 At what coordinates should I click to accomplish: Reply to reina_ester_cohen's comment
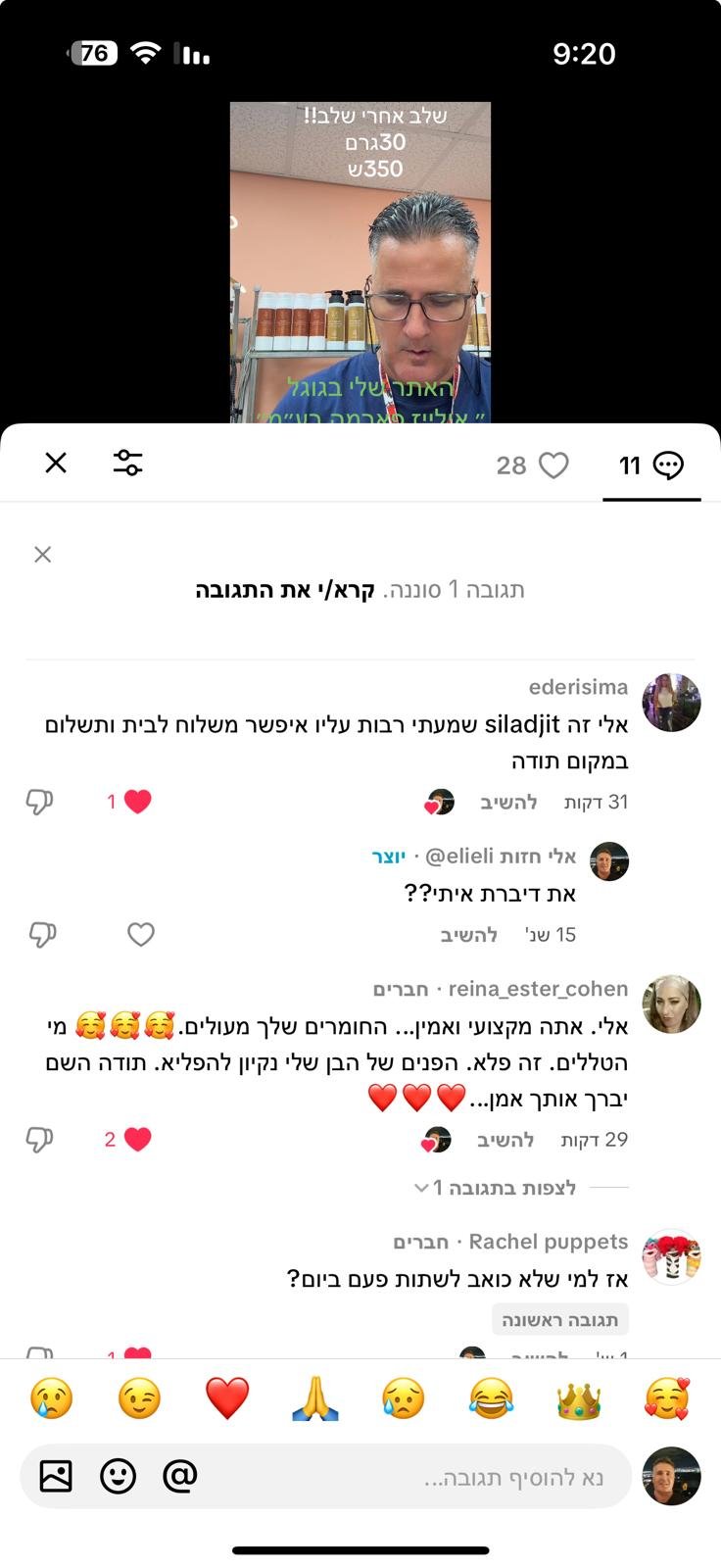[505, 1140]
